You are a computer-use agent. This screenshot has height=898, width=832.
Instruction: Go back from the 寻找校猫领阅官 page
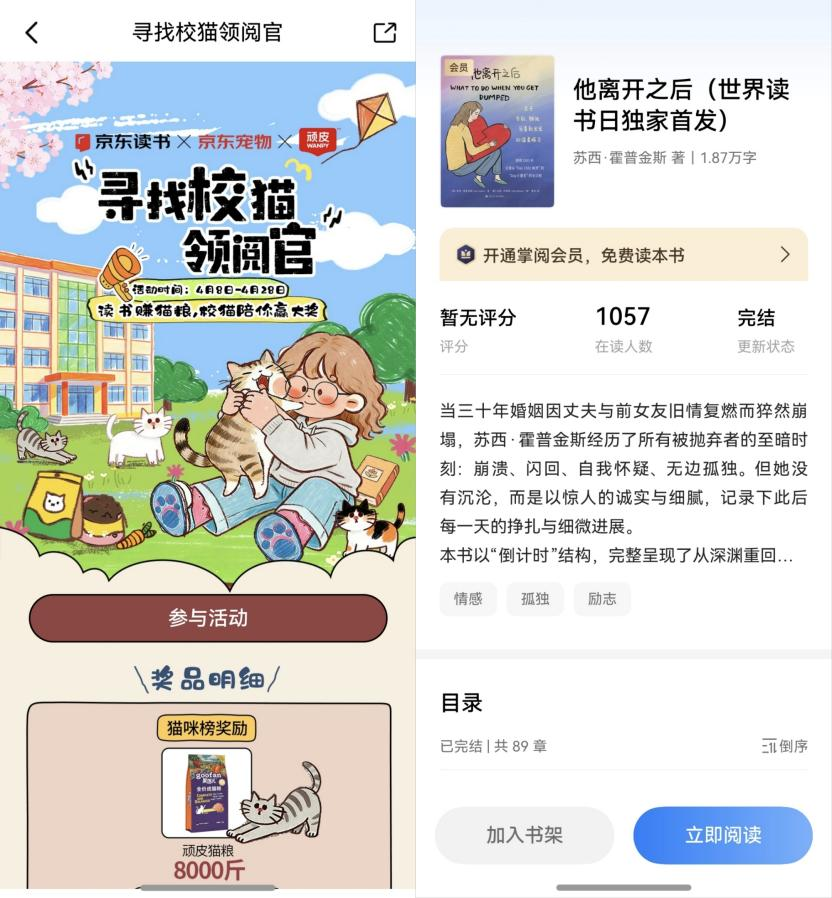coord(32,32)
